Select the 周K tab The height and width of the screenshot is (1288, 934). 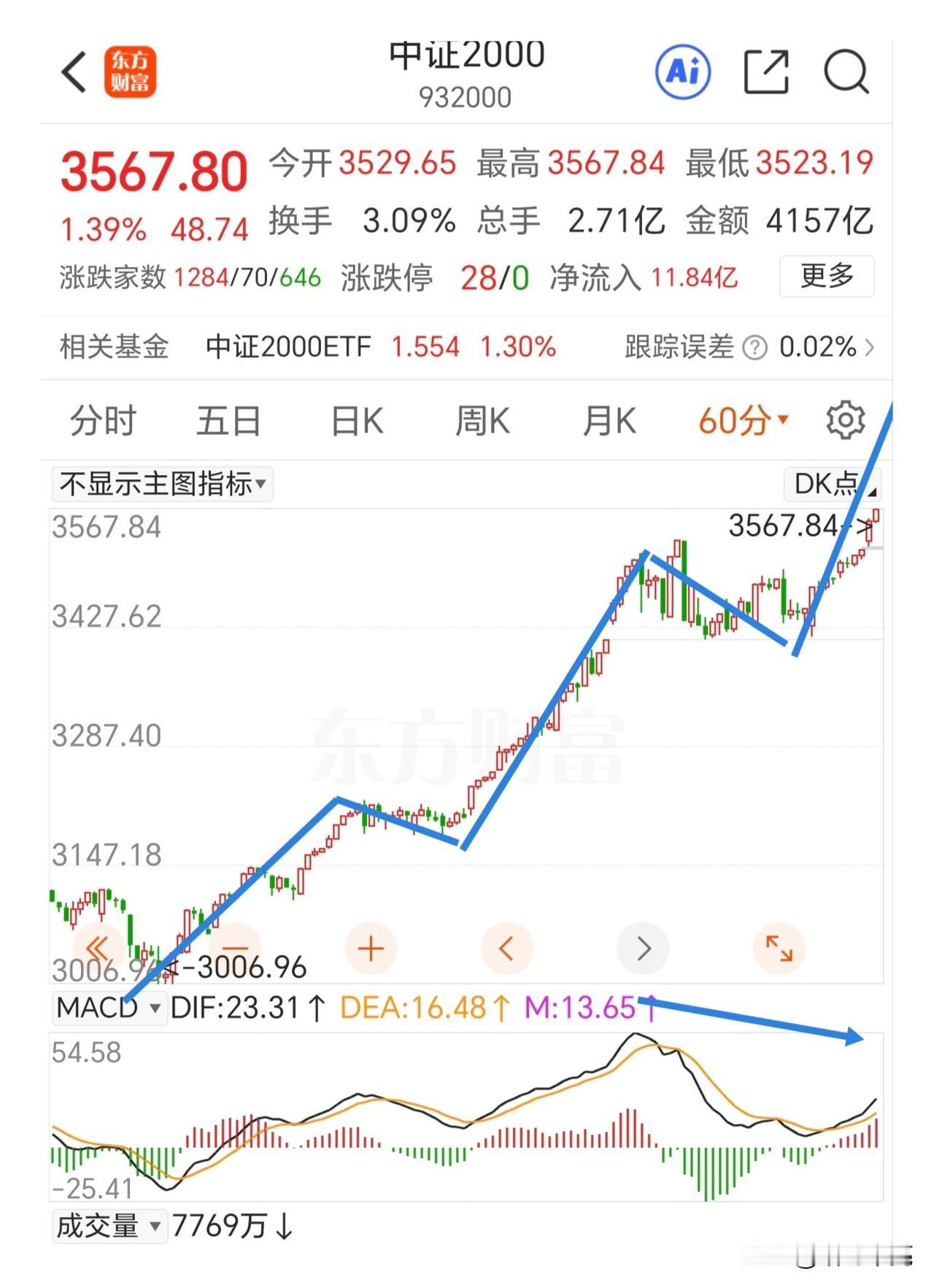pos(482,421)
